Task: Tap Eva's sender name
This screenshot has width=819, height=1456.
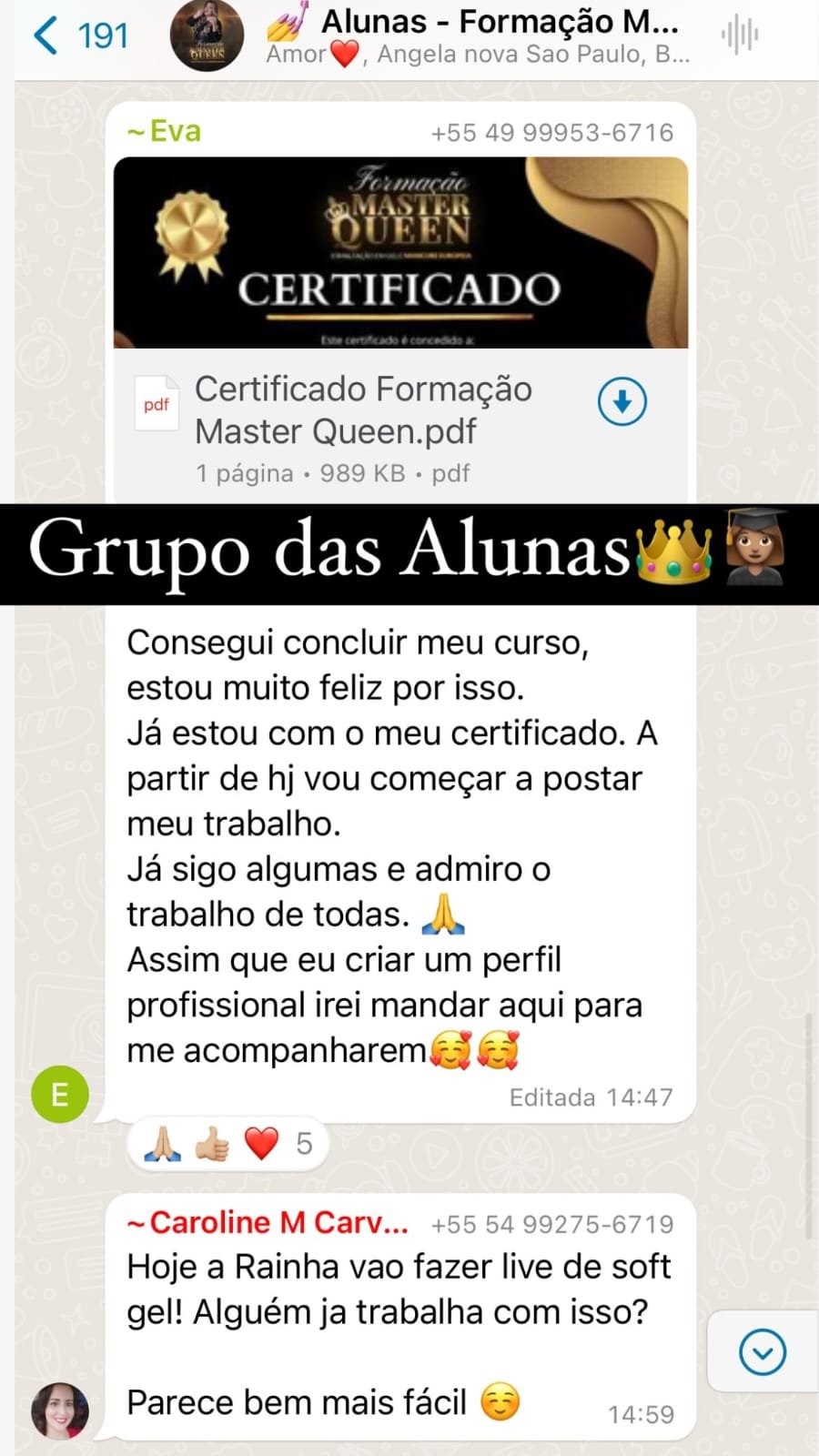Action: click(x=165, y=132)
